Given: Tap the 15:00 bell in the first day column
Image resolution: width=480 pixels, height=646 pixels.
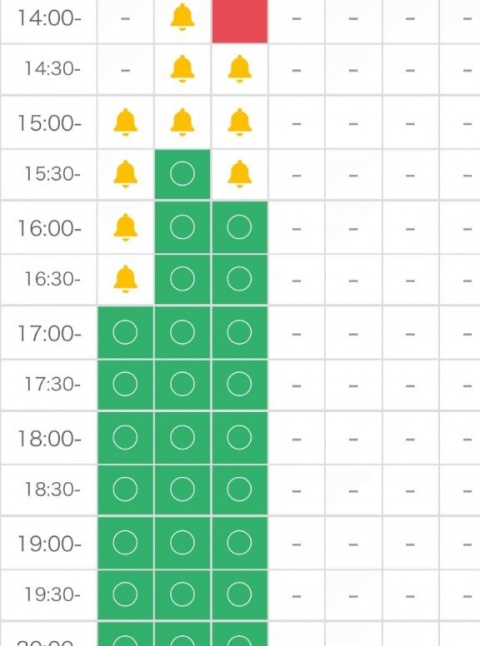Looking at the screenshot, I should (125, 122).
